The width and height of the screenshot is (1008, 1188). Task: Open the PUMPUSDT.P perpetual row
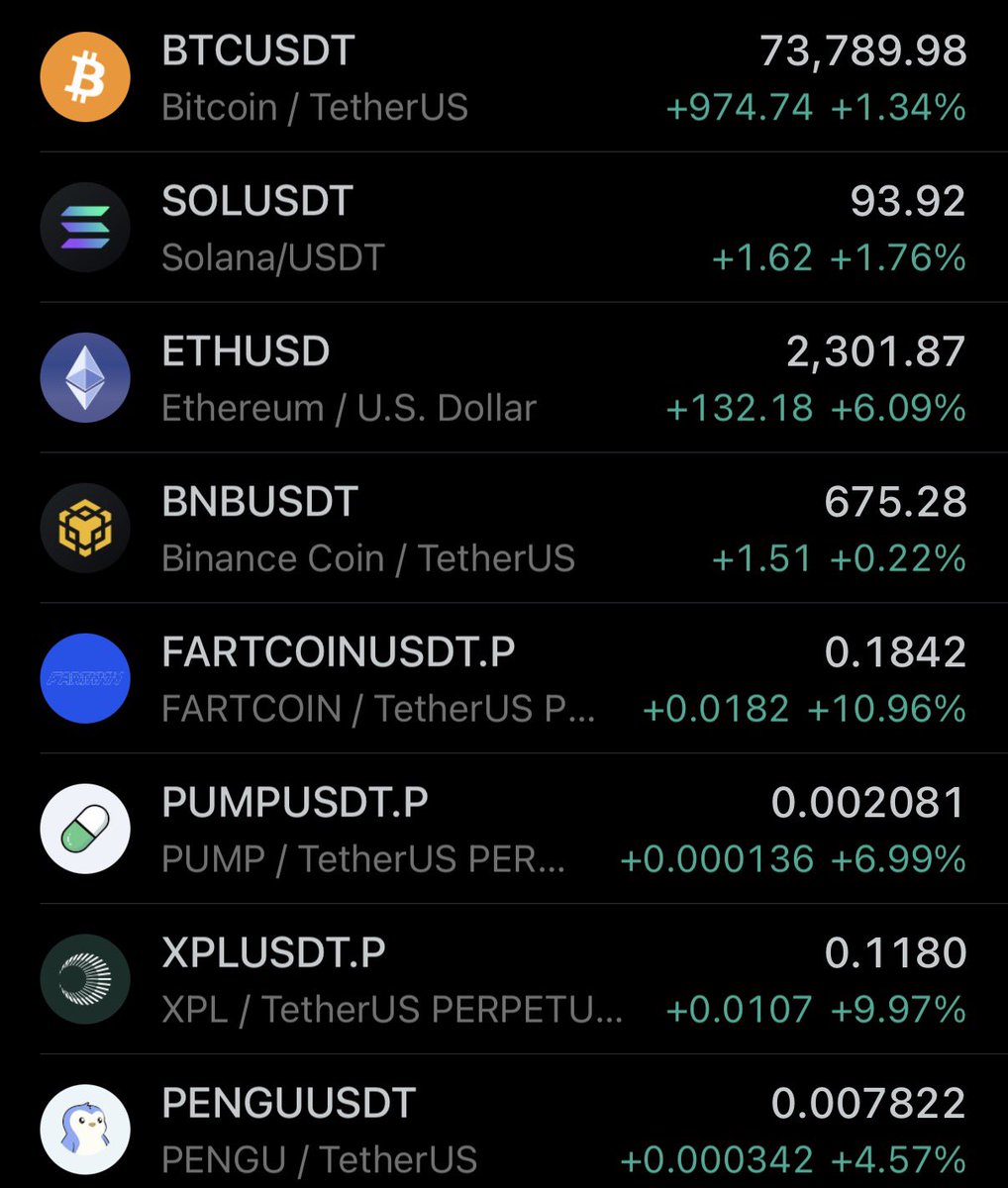(503, 830)
